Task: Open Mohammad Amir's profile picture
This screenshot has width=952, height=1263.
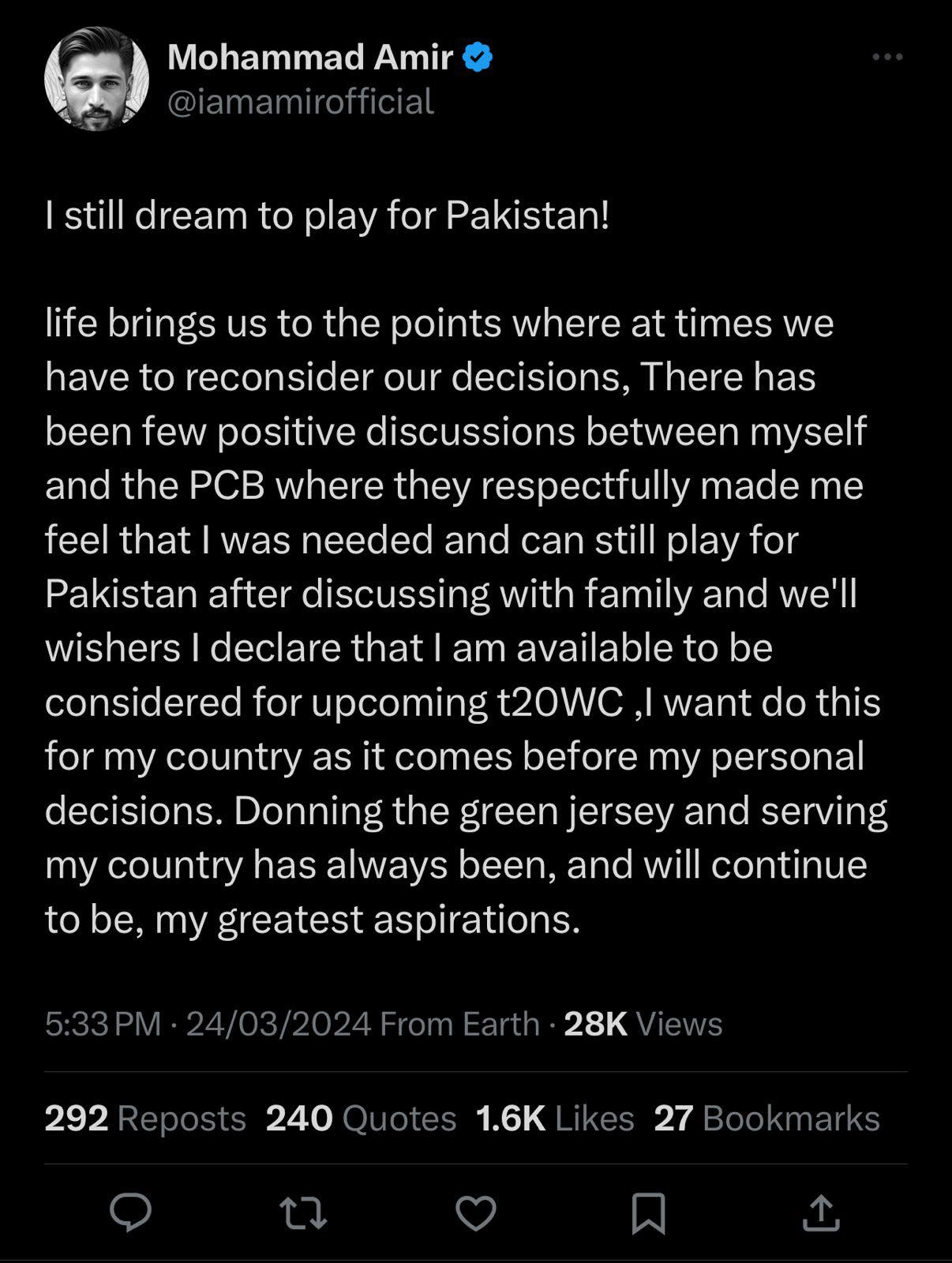Action: click(x=96, y=79)
